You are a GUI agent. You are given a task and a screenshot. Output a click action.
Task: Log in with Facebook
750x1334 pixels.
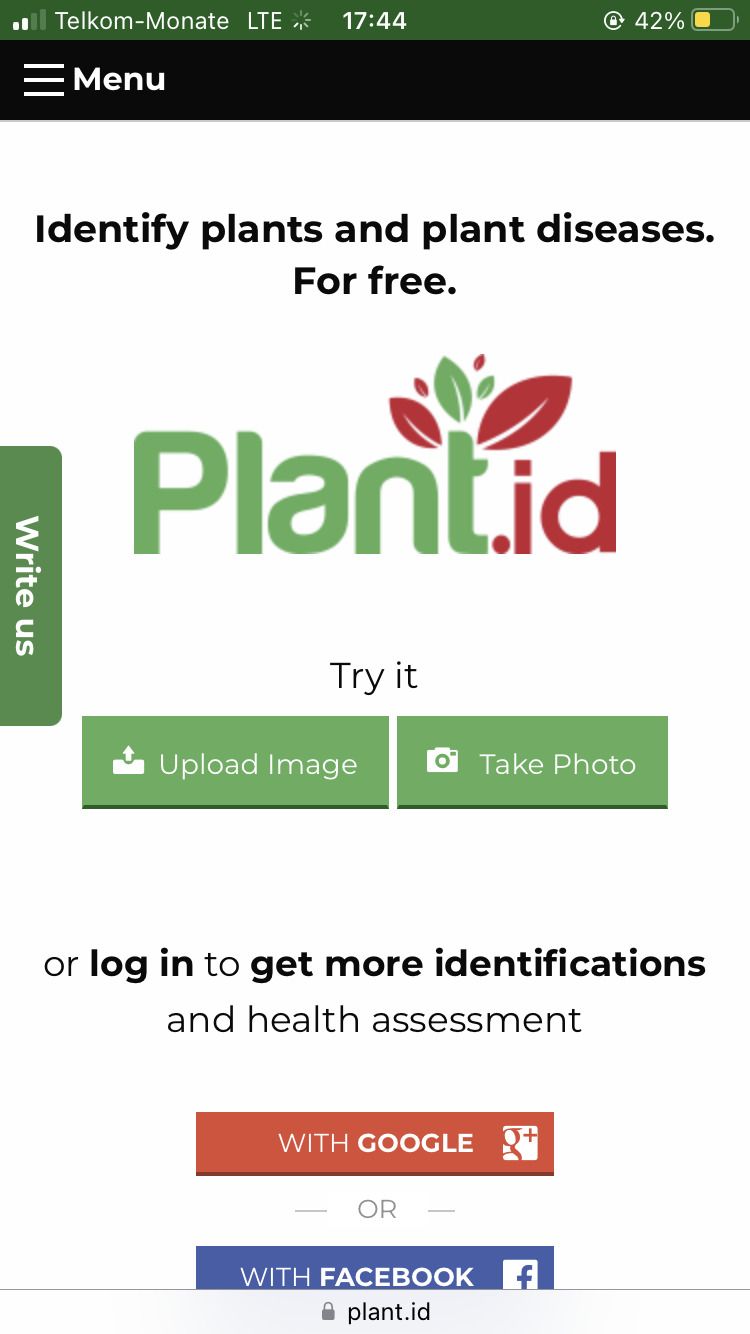pos(375,1277)
